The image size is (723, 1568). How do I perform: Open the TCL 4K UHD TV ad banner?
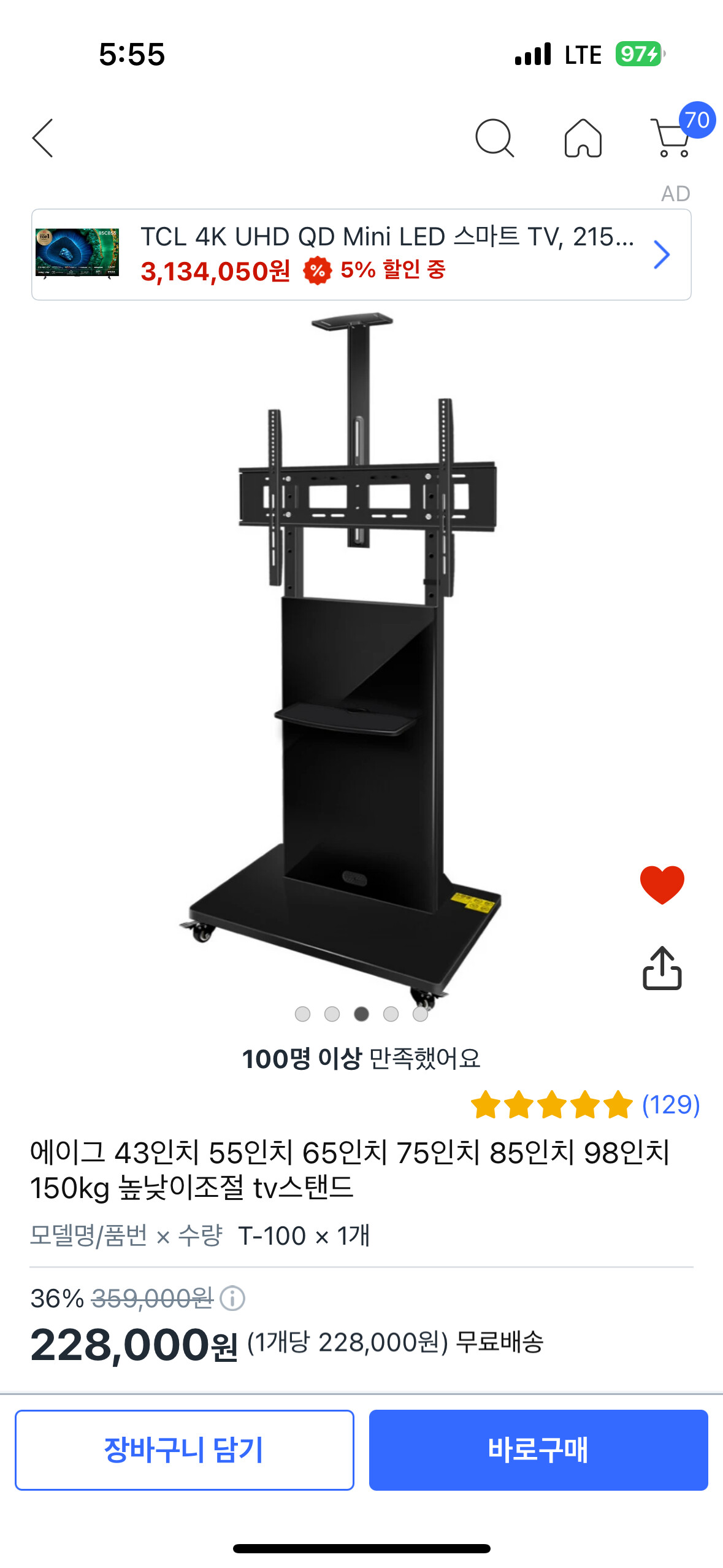tap(361, 255)
